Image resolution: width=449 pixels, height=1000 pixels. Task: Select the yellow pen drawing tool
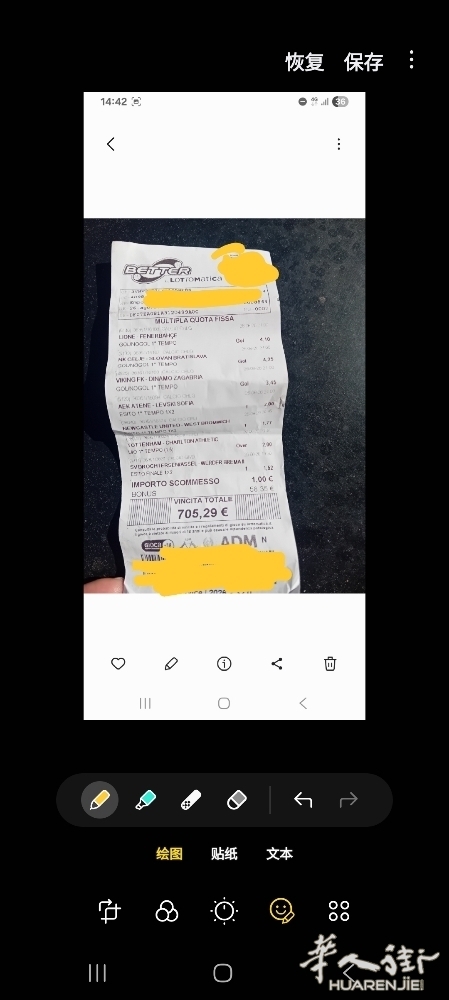[99, 799]
